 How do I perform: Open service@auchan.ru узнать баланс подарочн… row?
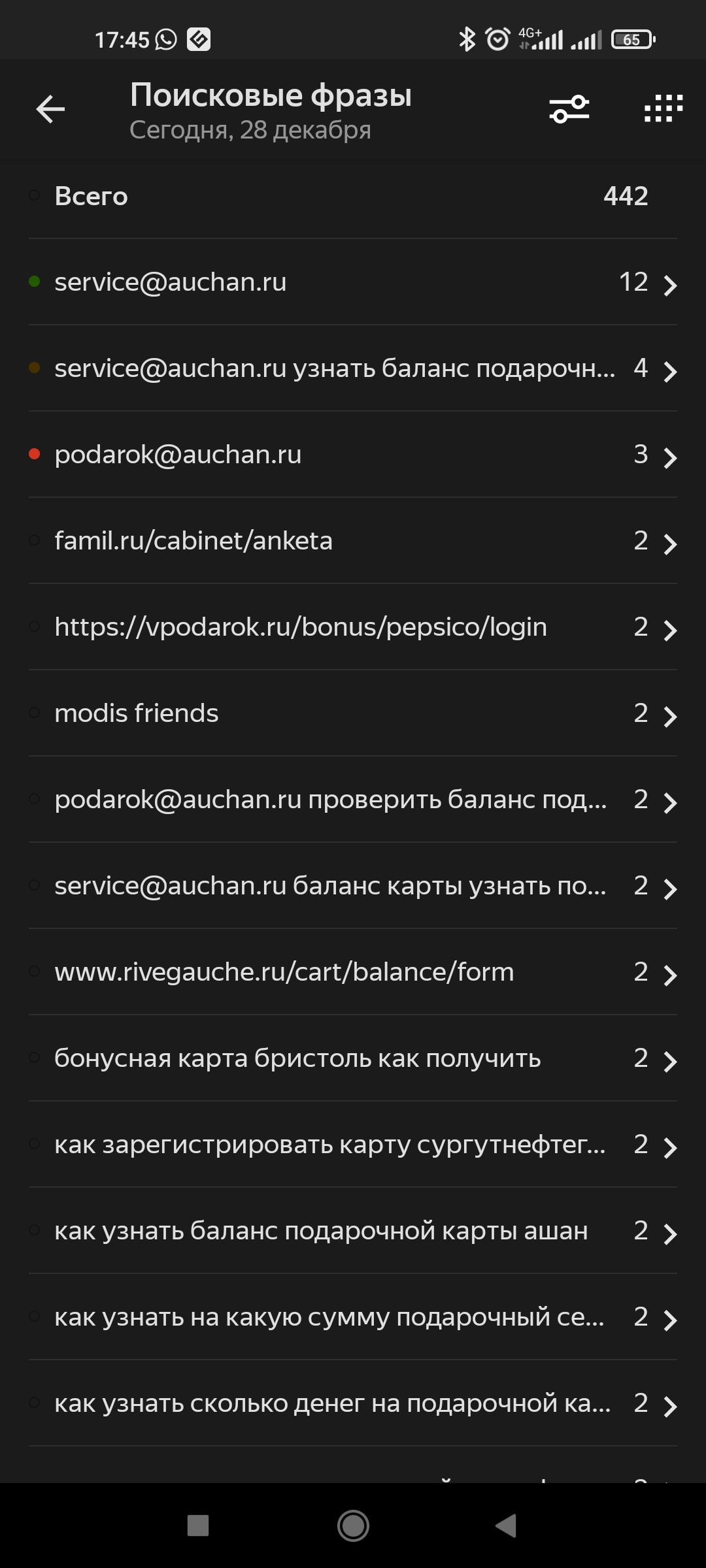click(x=353, y=368)
